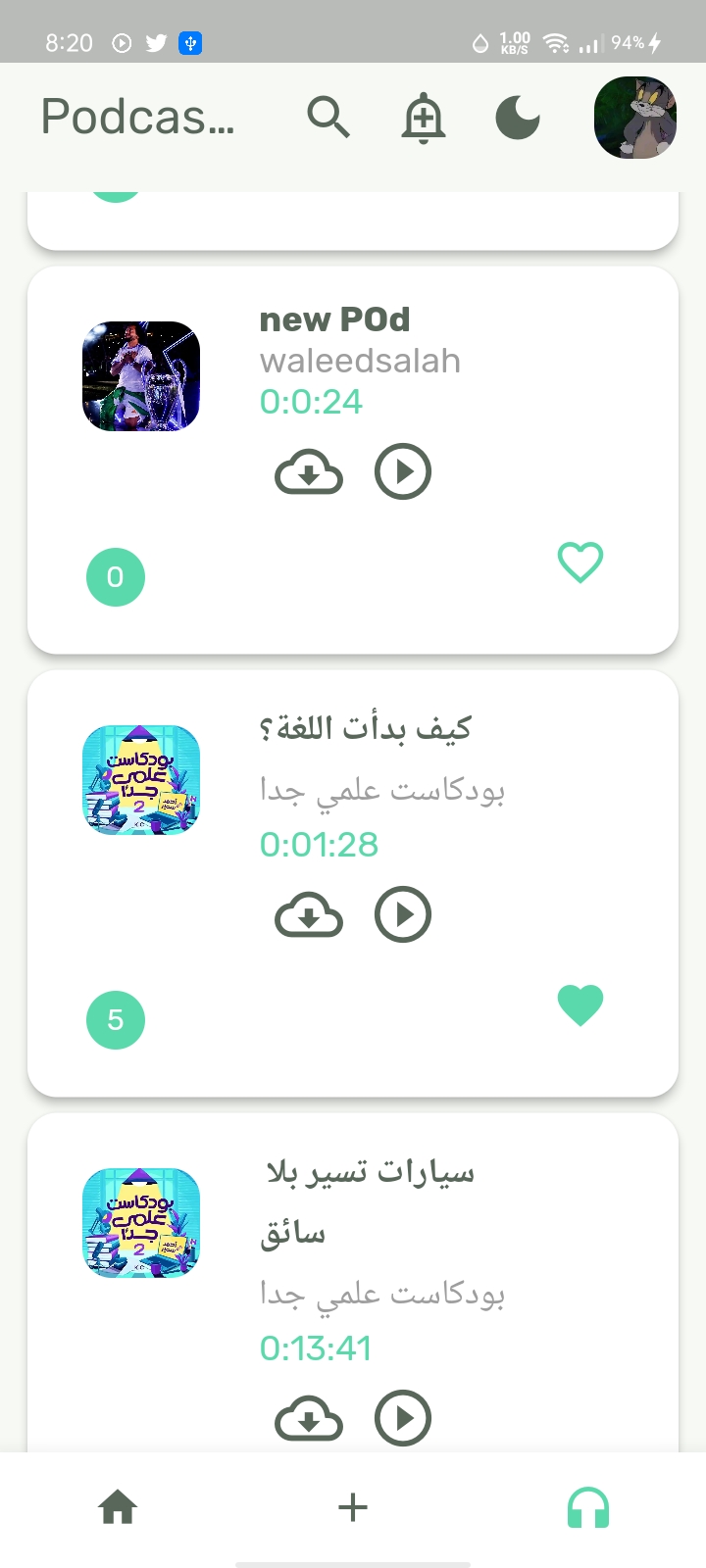Screen dimensions: 706x1568
Task: Play the episode 'new POd'
Action: pos(403,471)
